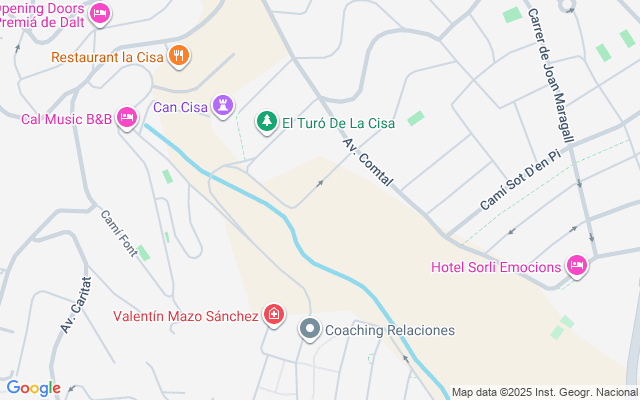Select the Hotel Sorli Emocions pin
This screenshot has width=640, height=400.
point(576,266)
